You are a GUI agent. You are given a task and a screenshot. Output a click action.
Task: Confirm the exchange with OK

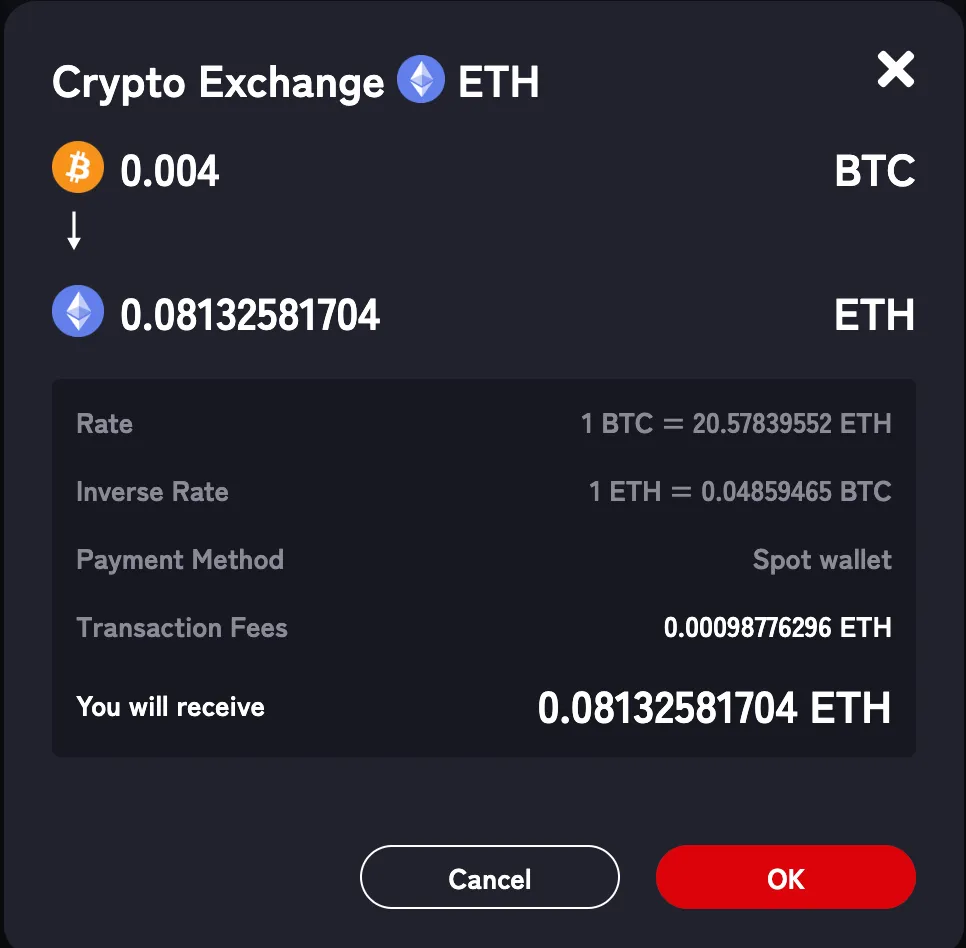point(785,877)
